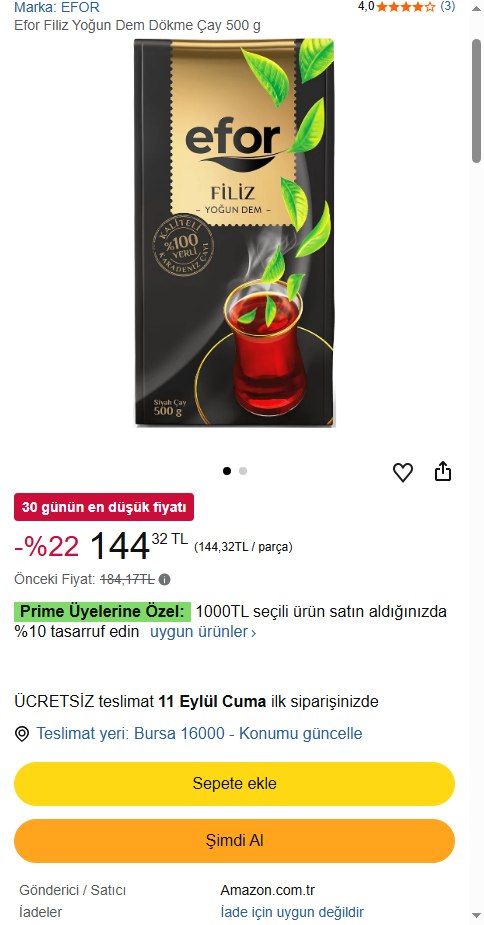Open İade için uygun değildir link

[x=292, y=911]
